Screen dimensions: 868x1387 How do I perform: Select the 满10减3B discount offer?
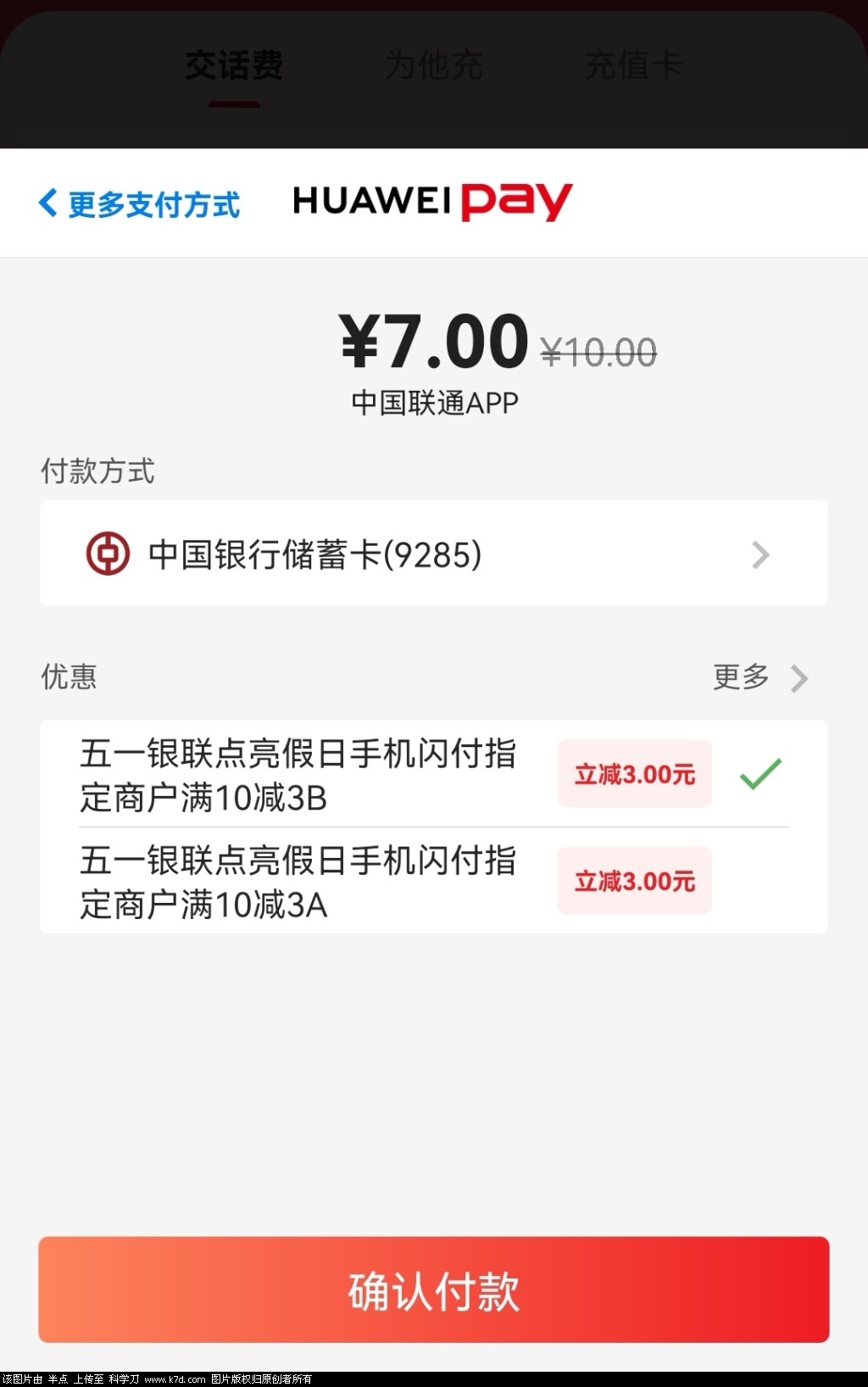pyautogui.click(x=433, y=774)
